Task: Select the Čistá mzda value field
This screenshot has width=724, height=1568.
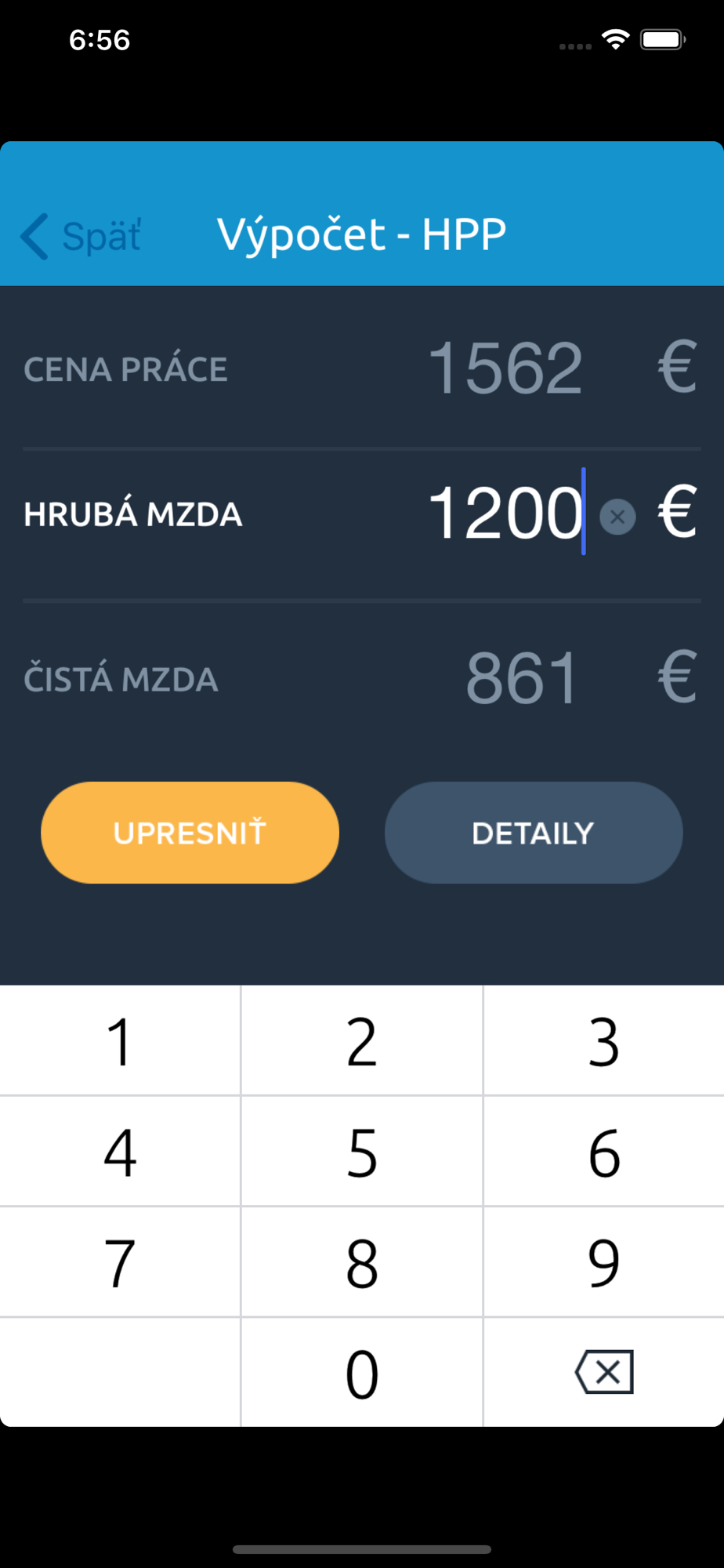Action: 523,677
